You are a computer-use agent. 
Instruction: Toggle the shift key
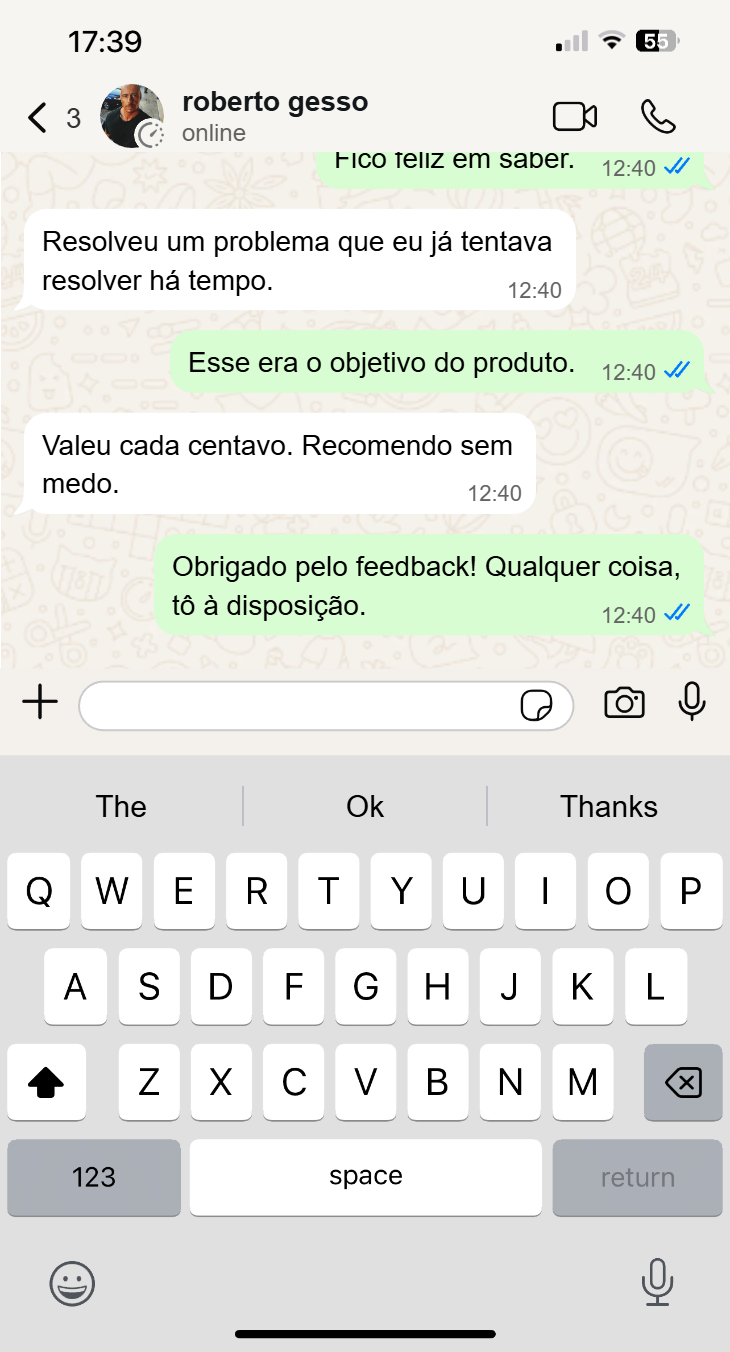coord(47,1082)
